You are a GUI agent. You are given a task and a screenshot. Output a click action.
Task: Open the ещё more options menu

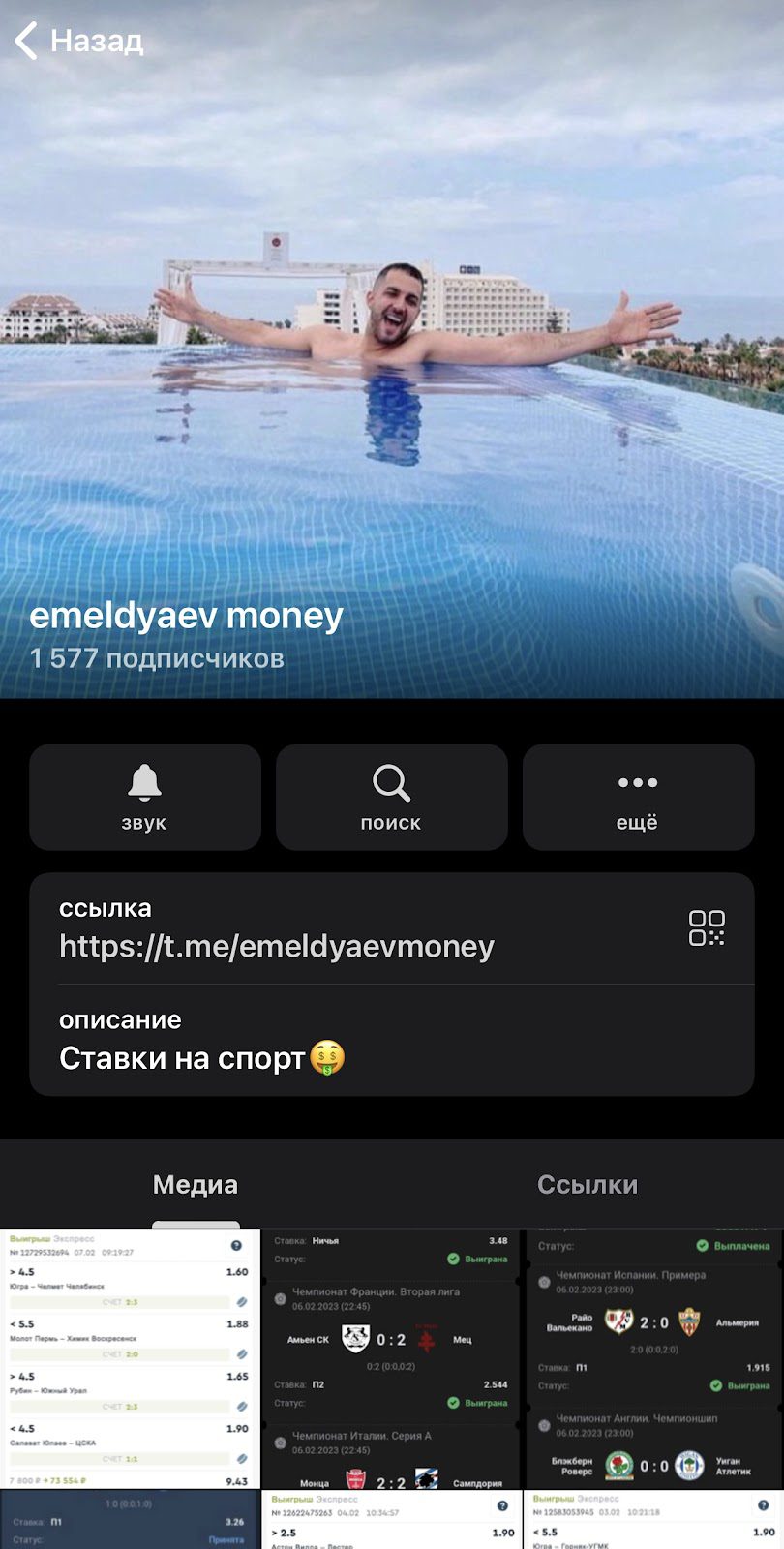pyautogui.click(x=638, y=797)
